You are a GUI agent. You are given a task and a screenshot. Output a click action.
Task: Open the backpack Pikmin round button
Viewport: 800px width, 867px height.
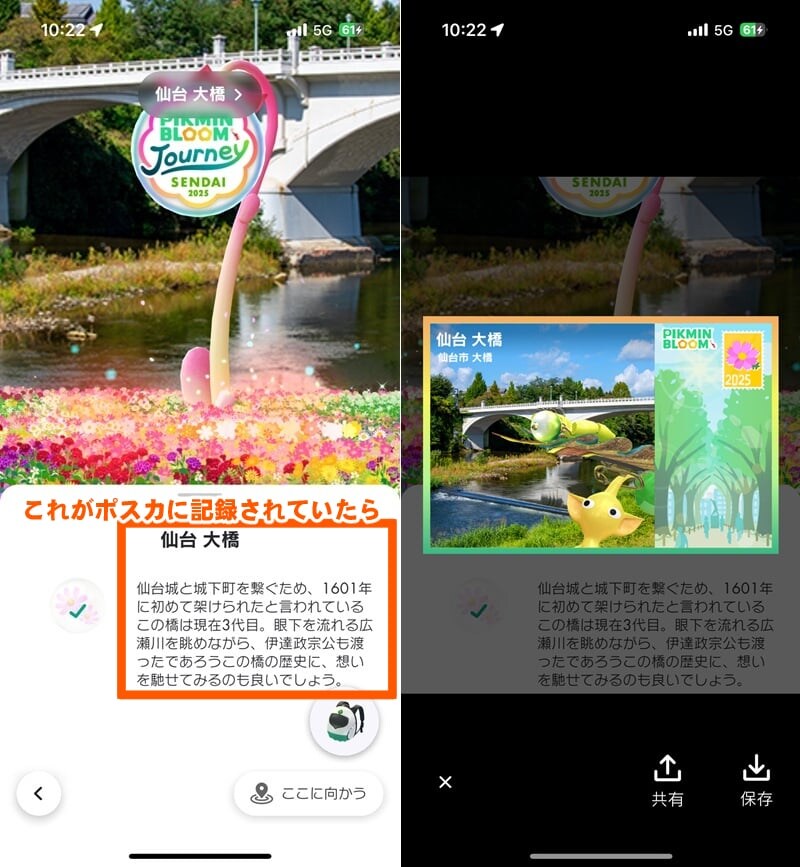(344, 721)
